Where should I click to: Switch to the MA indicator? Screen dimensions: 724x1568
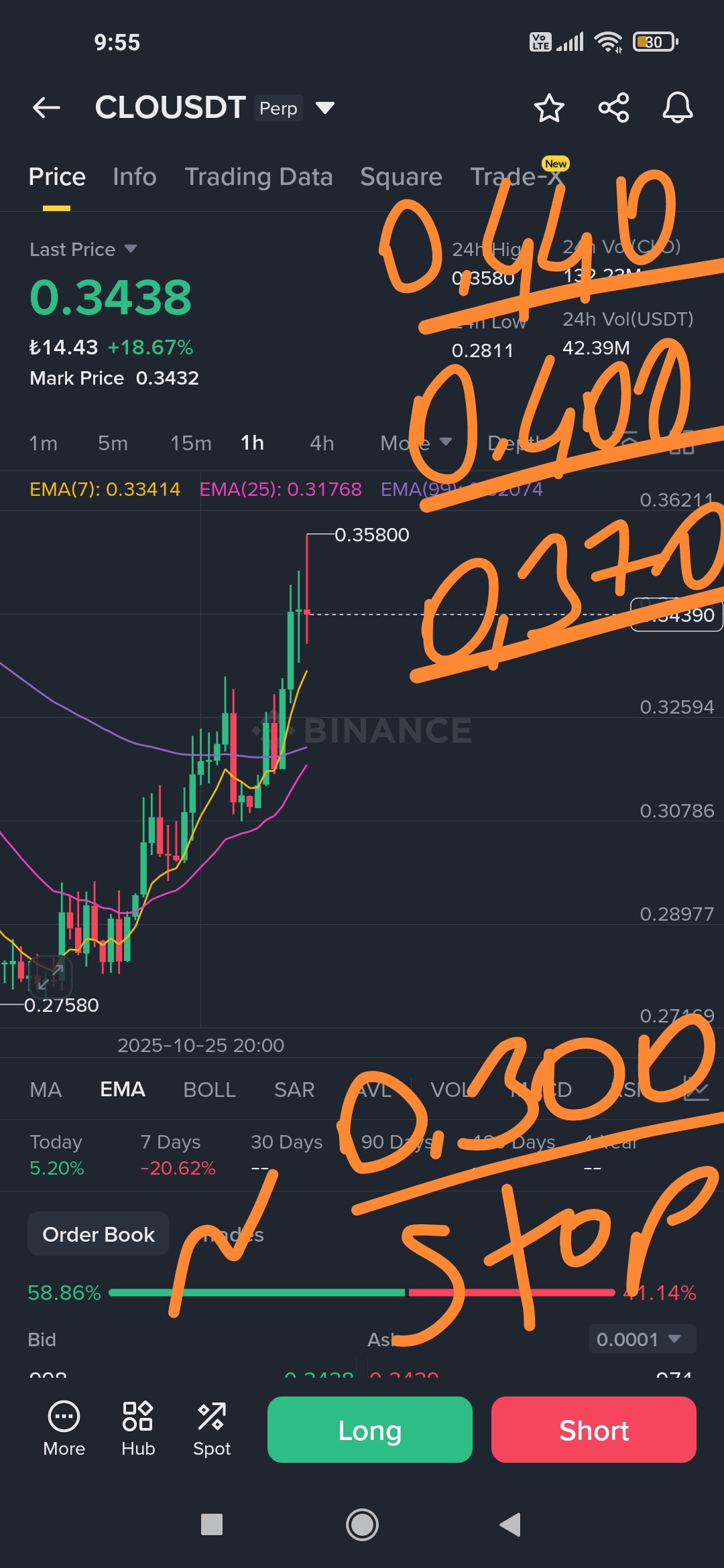(46, 1090)
